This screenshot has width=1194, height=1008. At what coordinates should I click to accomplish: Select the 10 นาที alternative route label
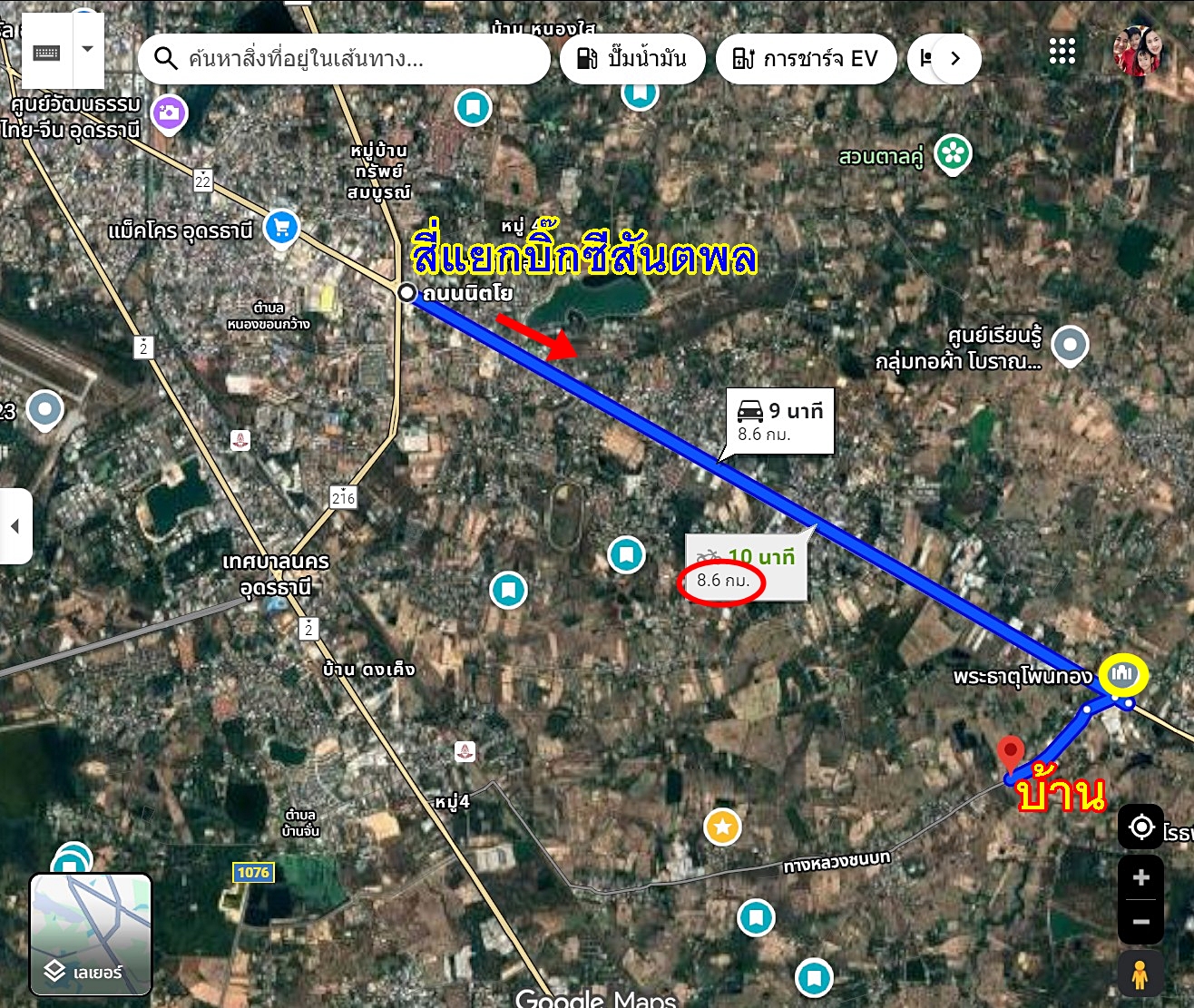746,567
